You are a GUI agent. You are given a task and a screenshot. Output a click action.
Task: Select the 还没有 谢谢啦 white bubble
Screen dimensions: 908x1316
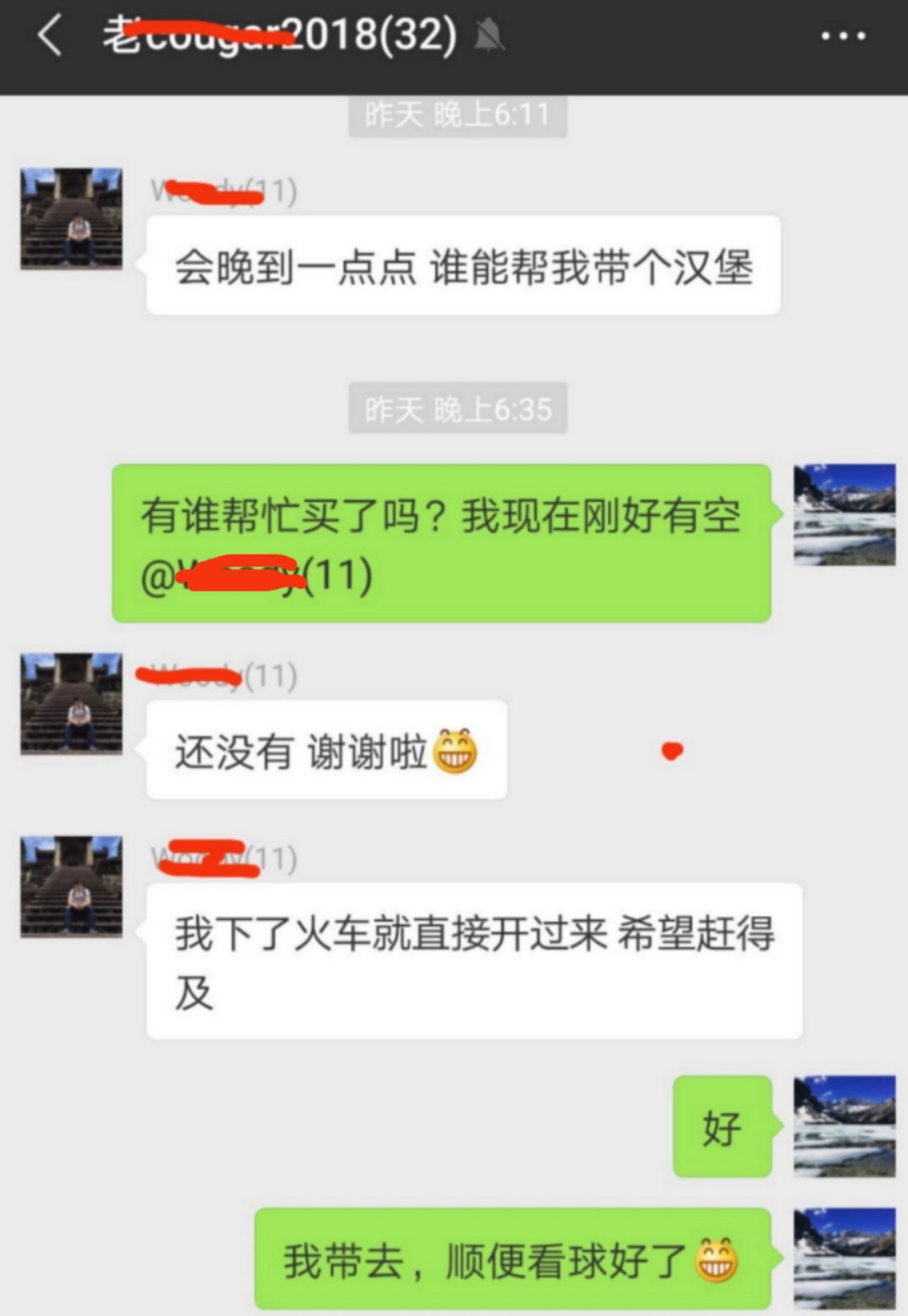click(x=326, y=751)
